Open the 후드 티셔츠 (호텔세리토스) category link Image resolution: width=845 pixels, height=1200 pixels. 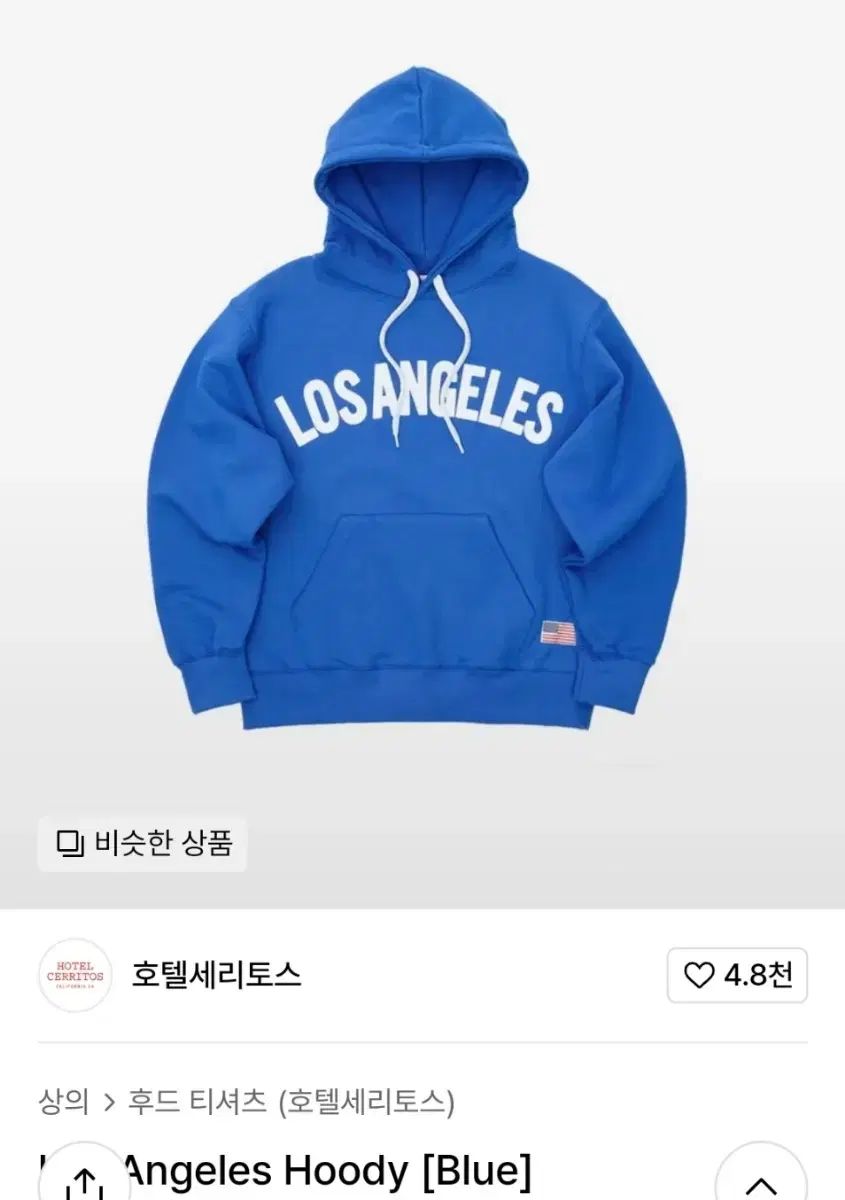[291, 1102]
